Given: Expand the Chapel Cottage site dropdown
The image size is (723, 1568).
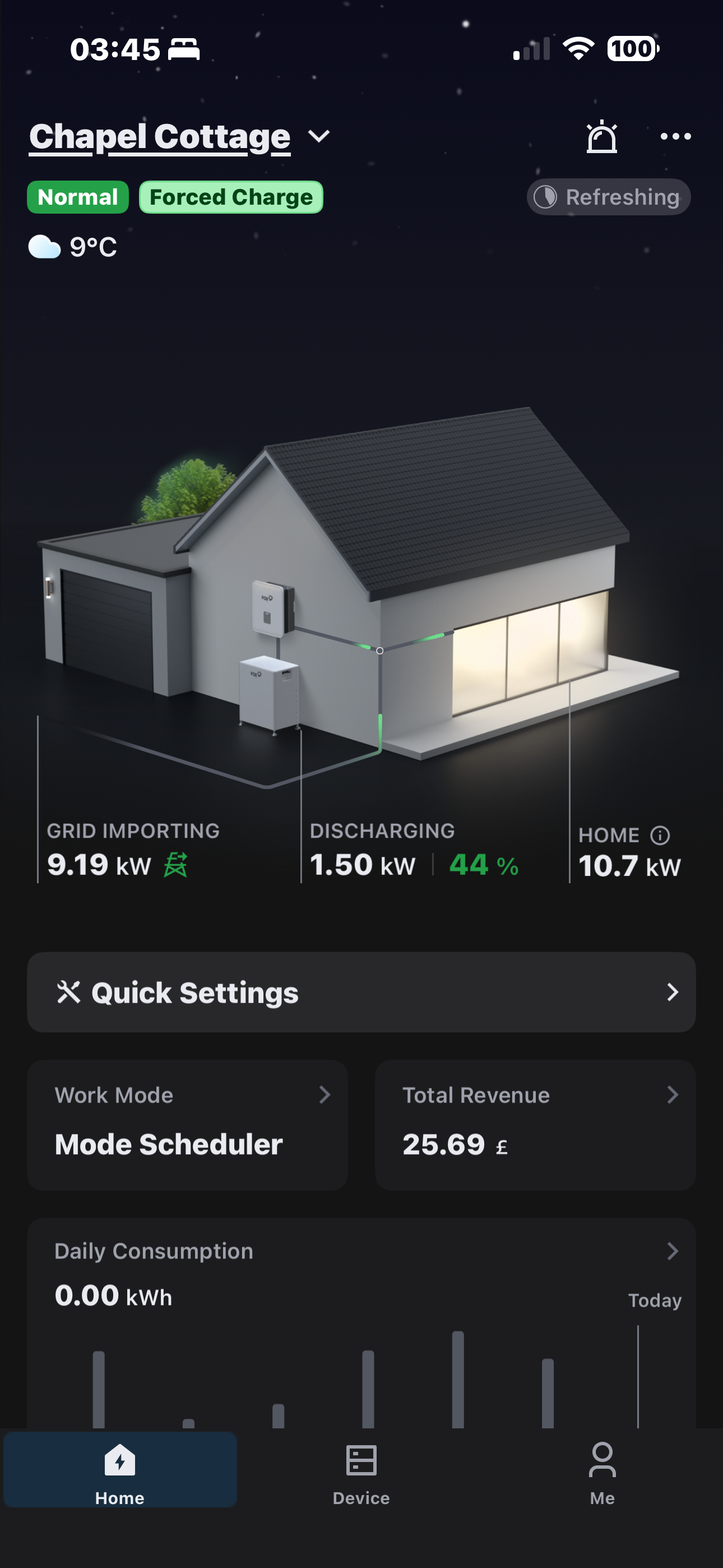Looking at the screenshot, I should 318,136.
